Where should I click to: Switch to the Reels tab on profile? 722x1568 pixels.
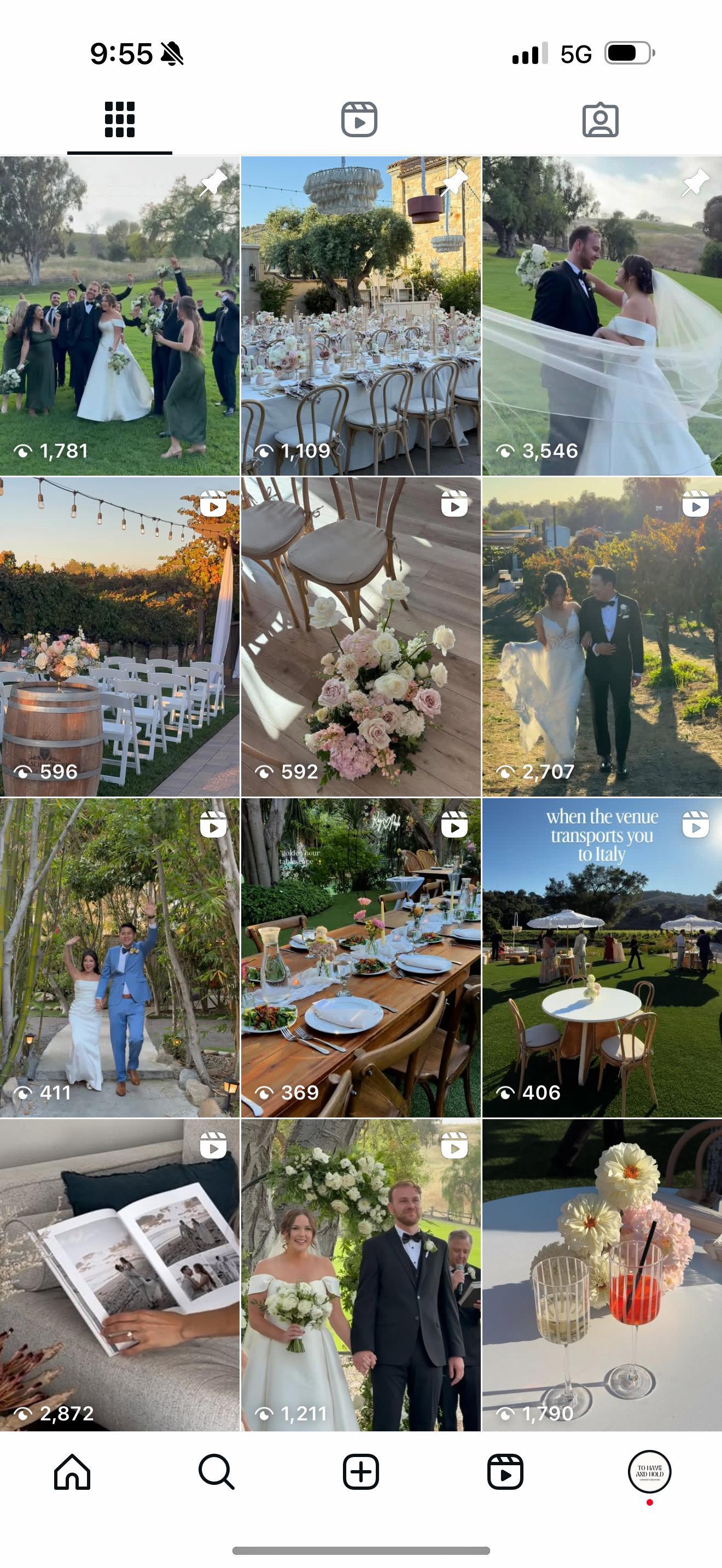tap(359, 119)
